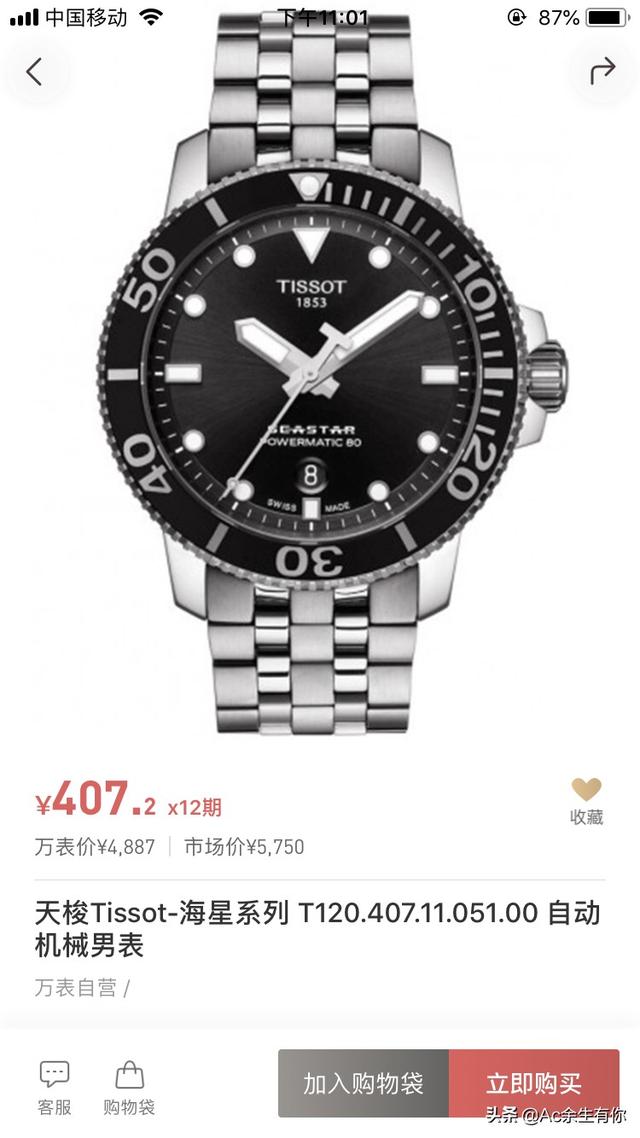Add the watch to favorites (收藏)
Image resolution: width=640 pixels, height=1138 pixels.
(587, 800)
